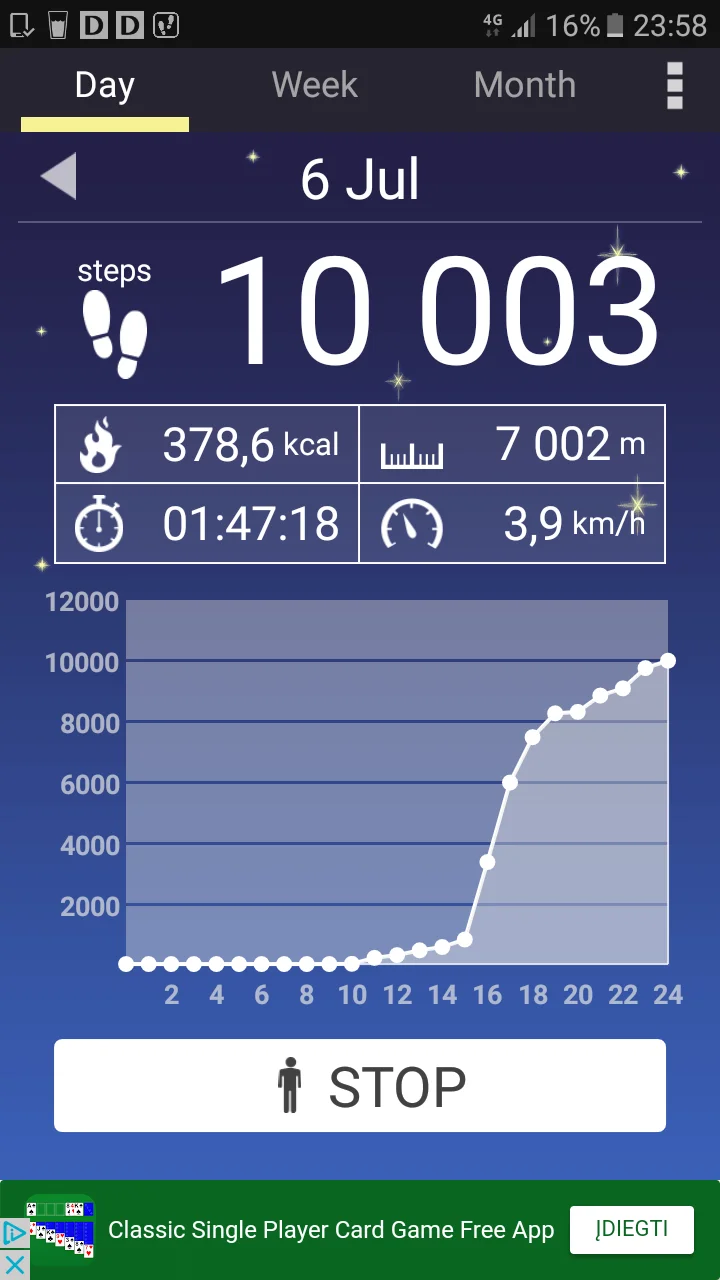
Task: Switch to the Day tab
Action: coord(104,86)
